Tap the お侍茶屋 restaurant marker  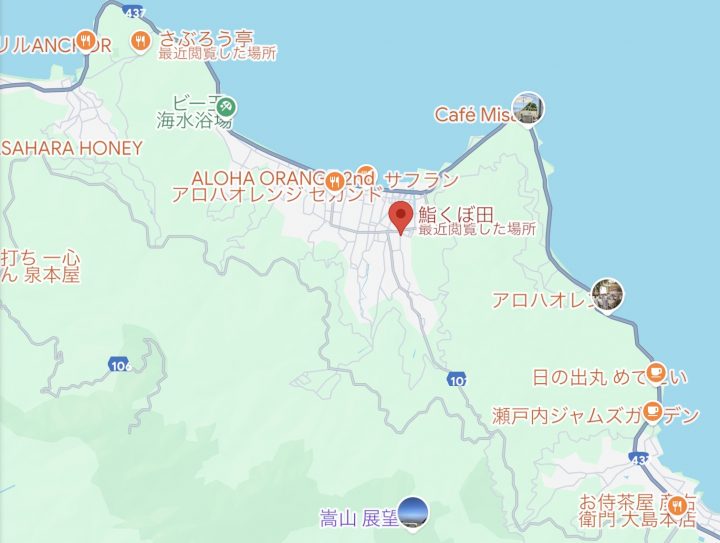coord(679,503)
